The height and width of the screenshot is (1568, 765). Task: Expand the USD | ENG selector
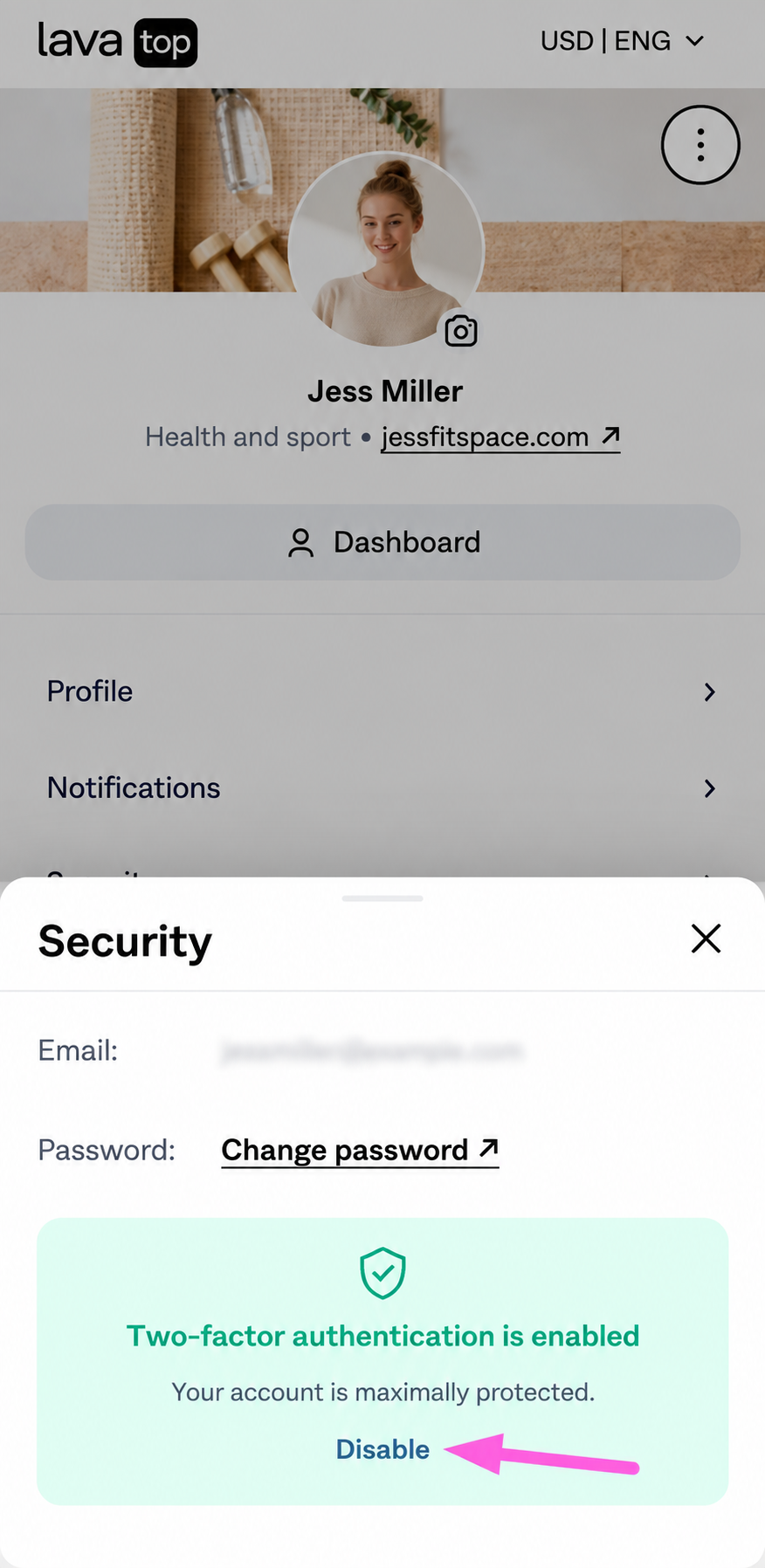[x=622, y=41]
